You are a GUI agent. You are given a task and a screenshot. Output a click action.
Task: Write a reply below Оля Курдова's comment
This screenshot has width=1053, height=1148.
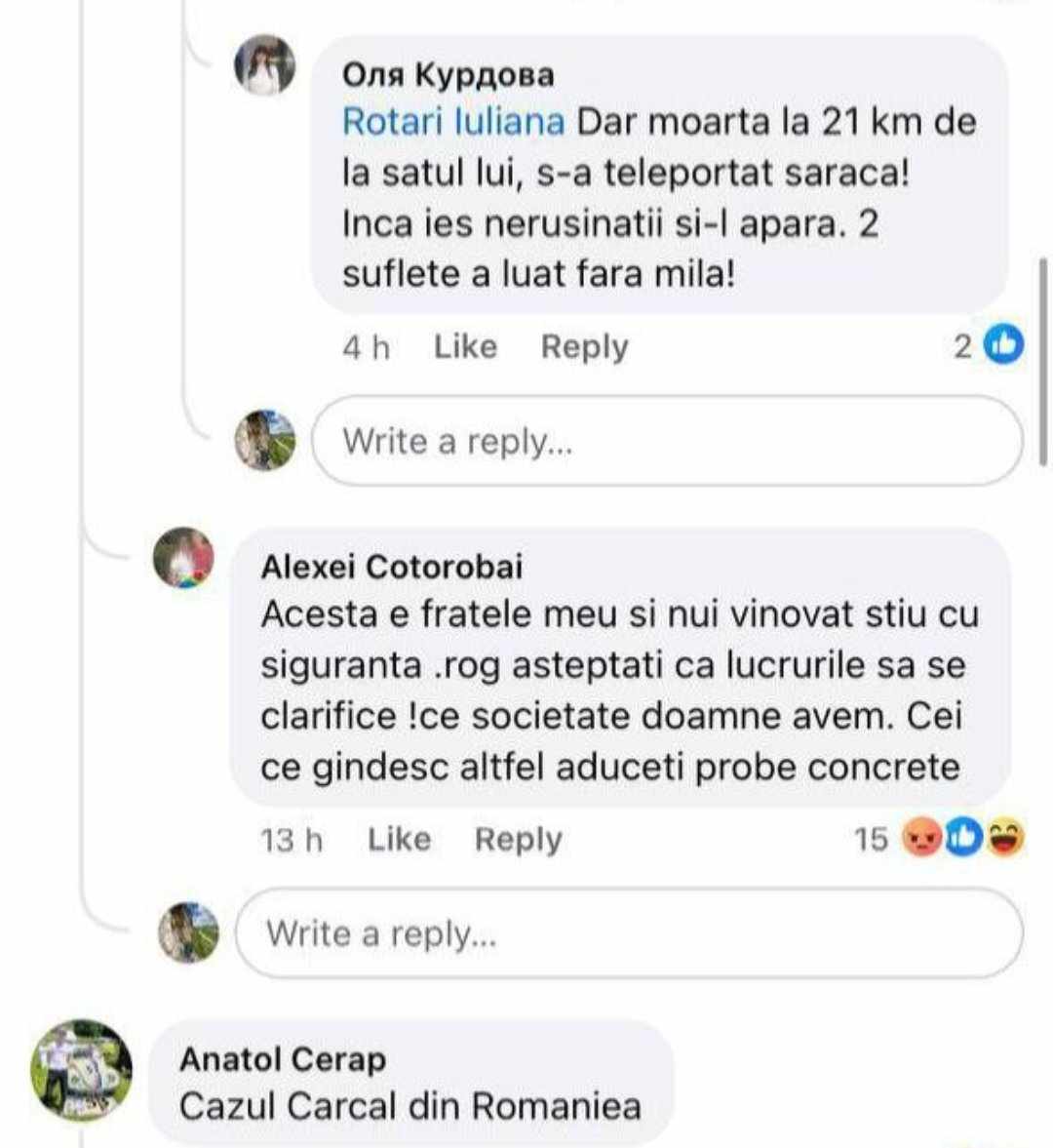667,441
